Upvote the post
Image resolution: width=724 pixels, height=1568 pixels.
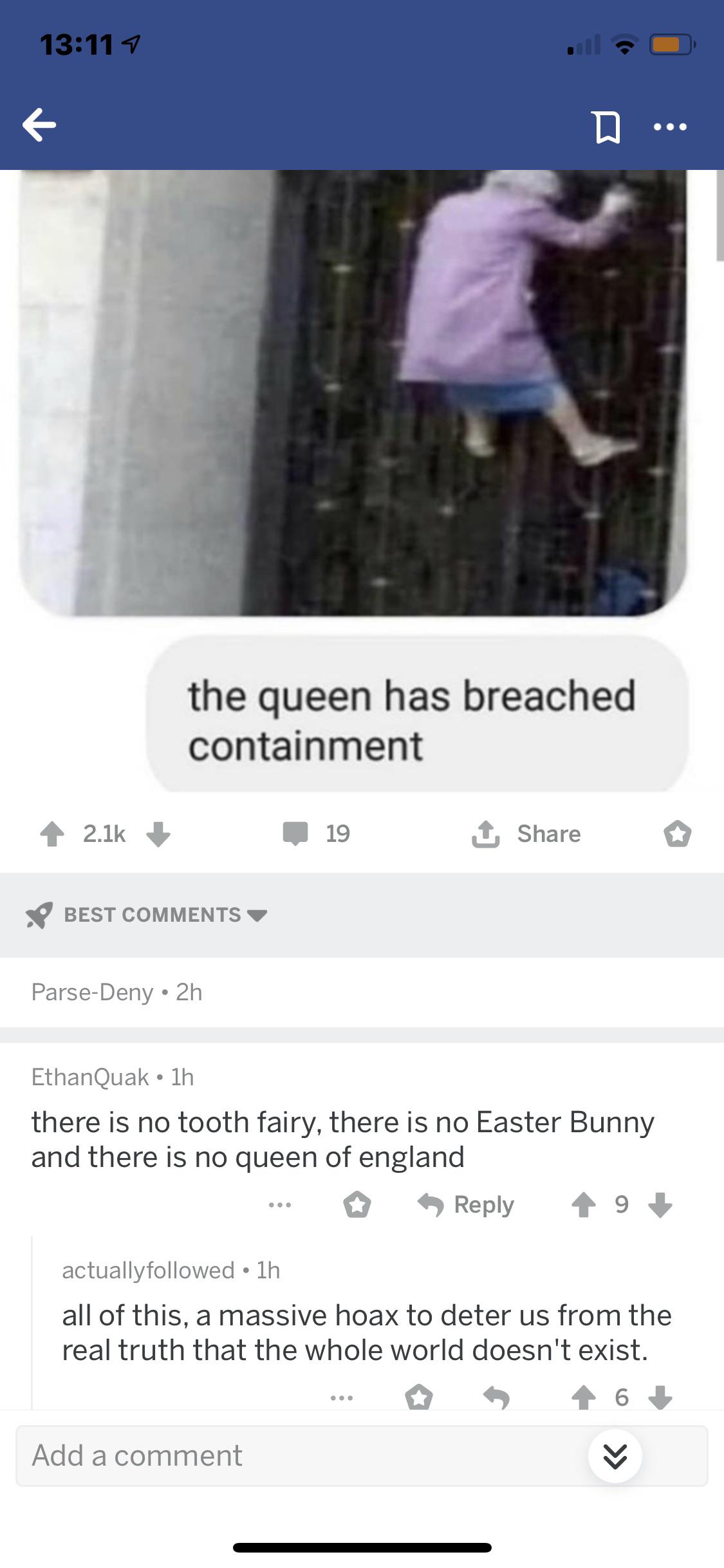pos(52,834)
